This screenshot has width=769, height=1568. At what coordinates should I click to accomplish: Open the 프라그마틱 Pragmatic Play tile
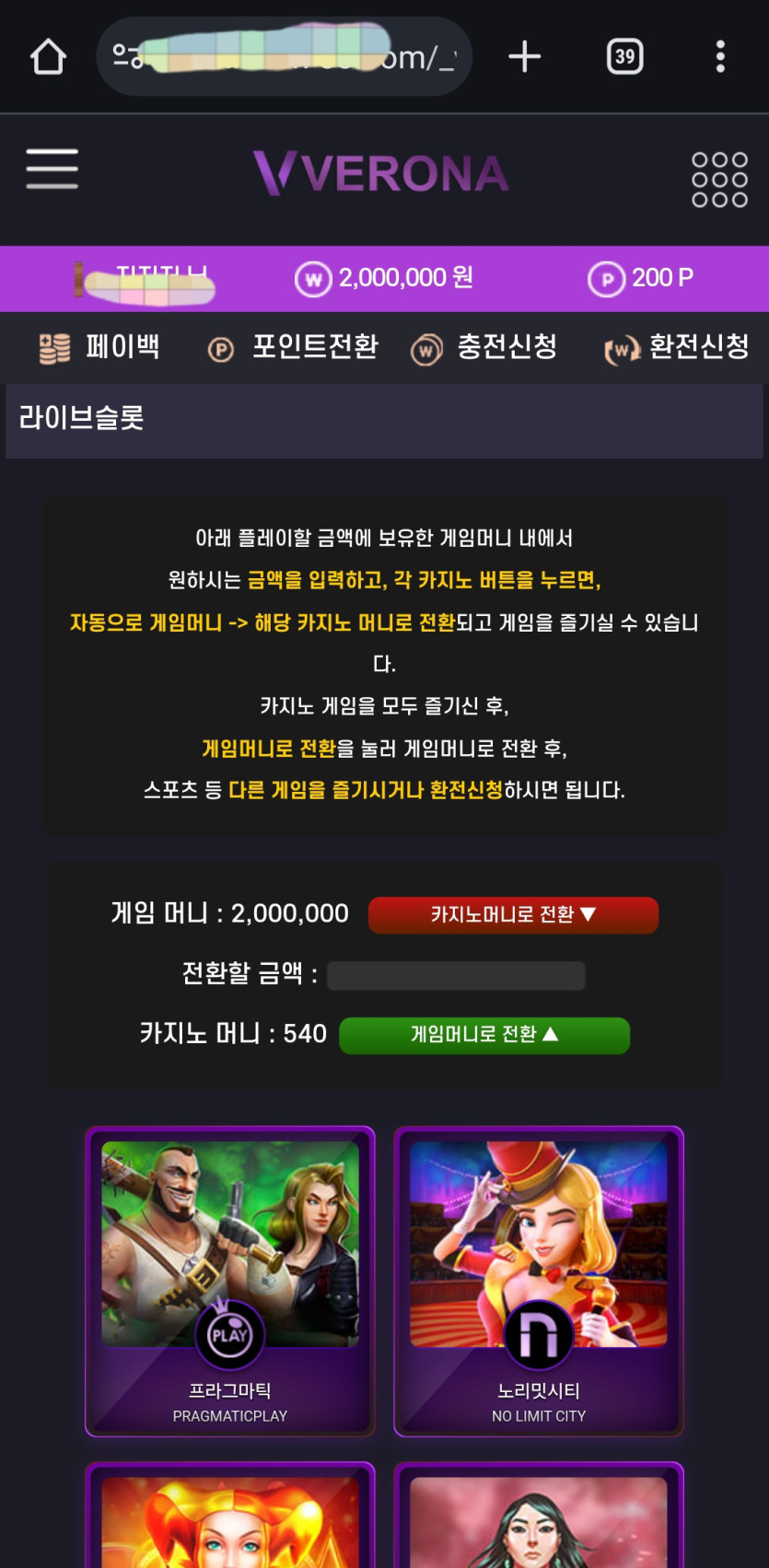click(230, 1281)
